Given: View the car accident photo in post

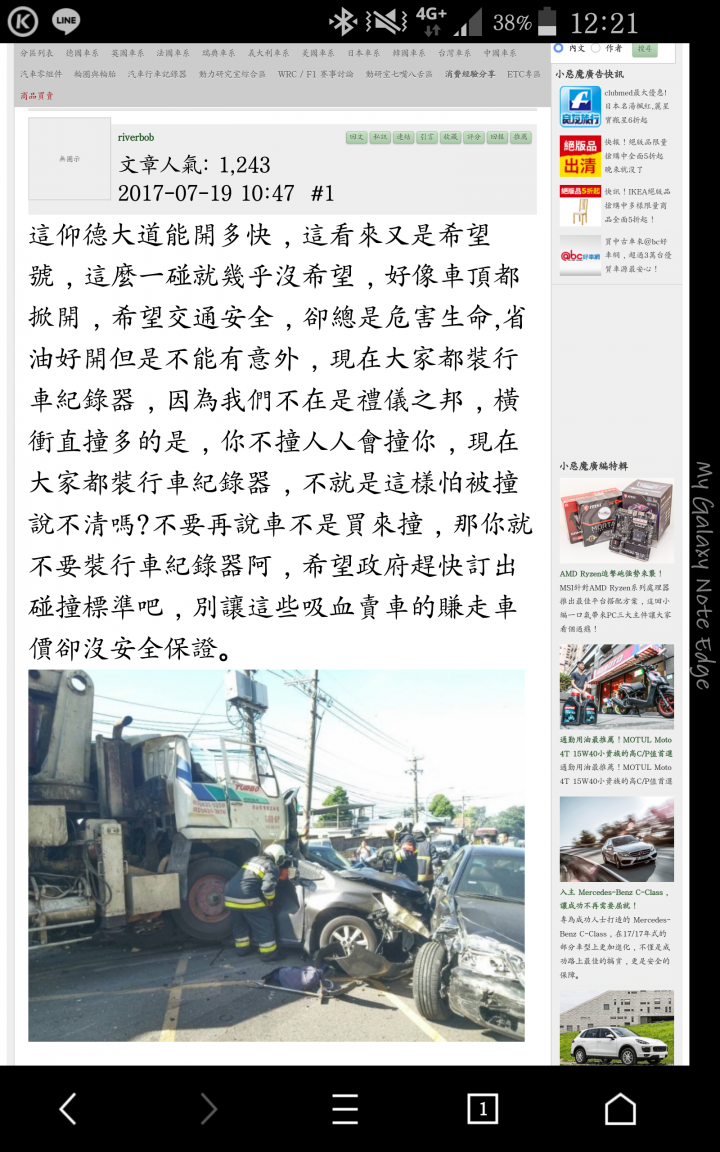Looking at the screenshot, I should [276, 855].
